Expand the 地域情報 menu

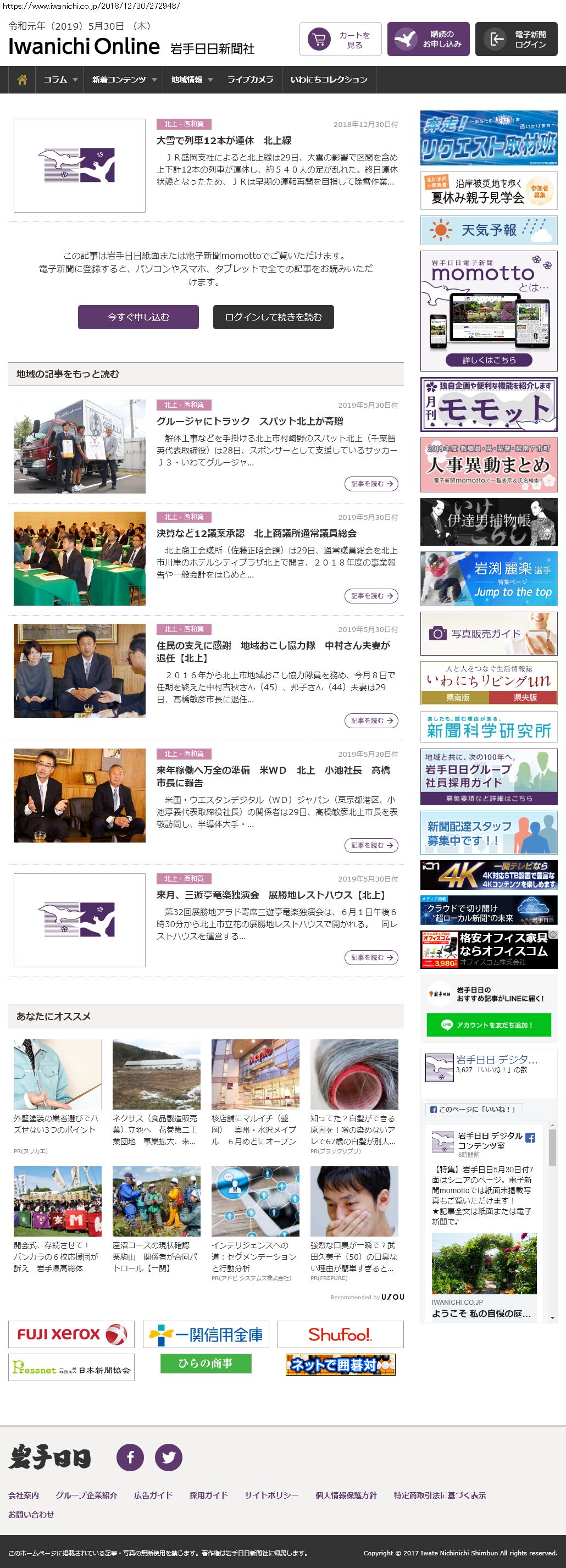pos(191,80)
